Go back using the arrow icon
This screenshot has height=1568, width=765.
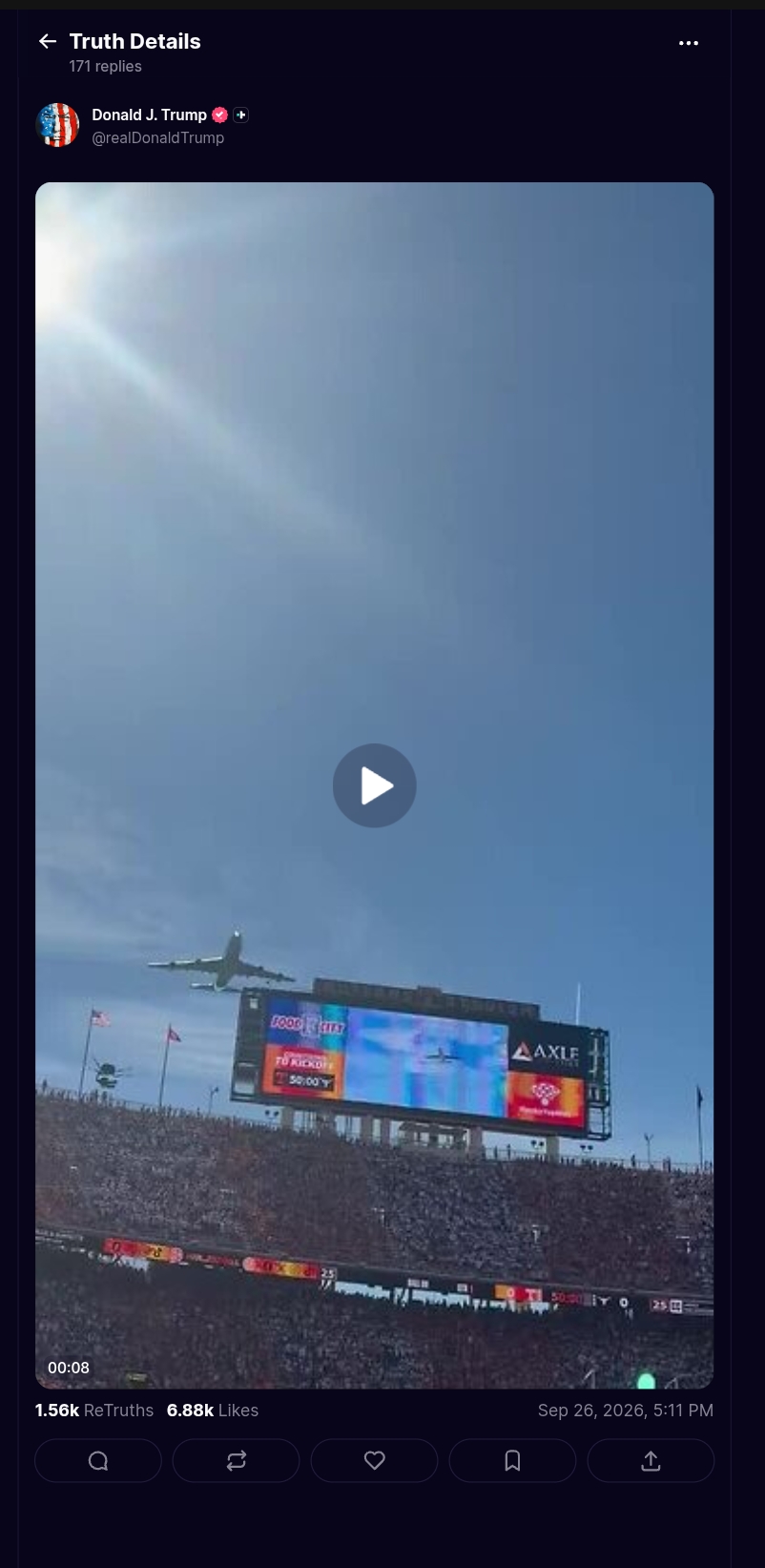48,41
